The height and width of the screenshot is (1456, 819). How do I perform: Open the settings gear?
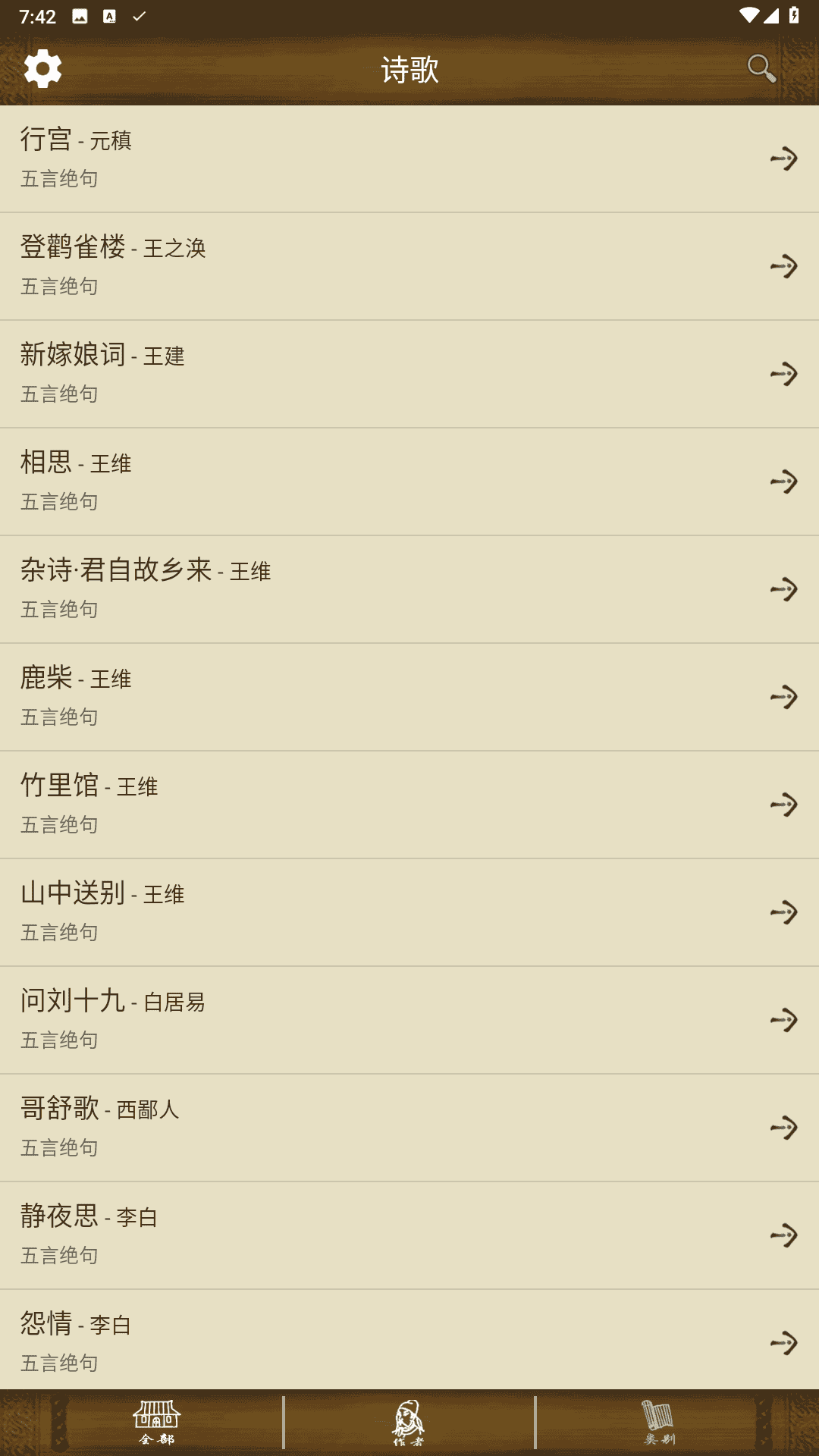click(x=42, y=69)
